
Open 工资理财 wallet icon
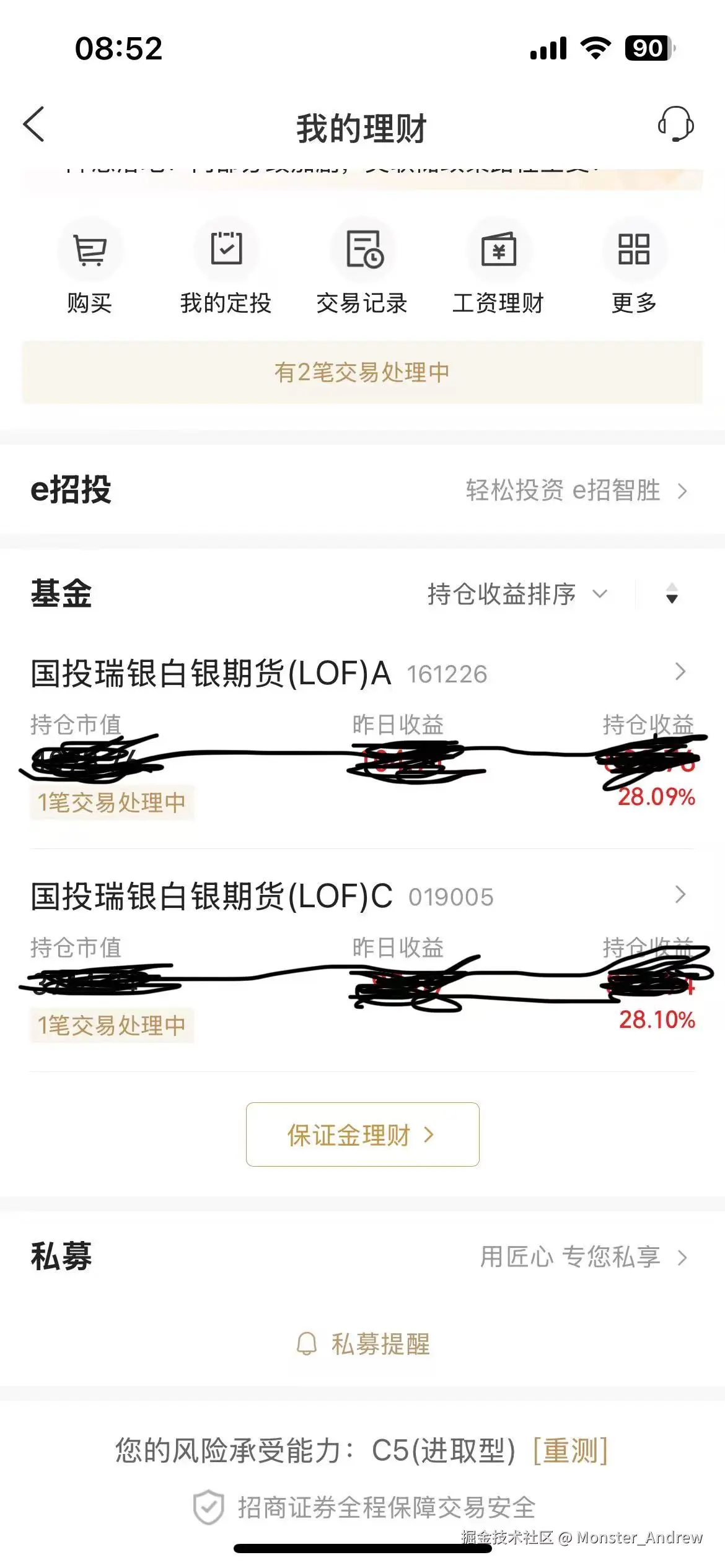click(499, 250)
